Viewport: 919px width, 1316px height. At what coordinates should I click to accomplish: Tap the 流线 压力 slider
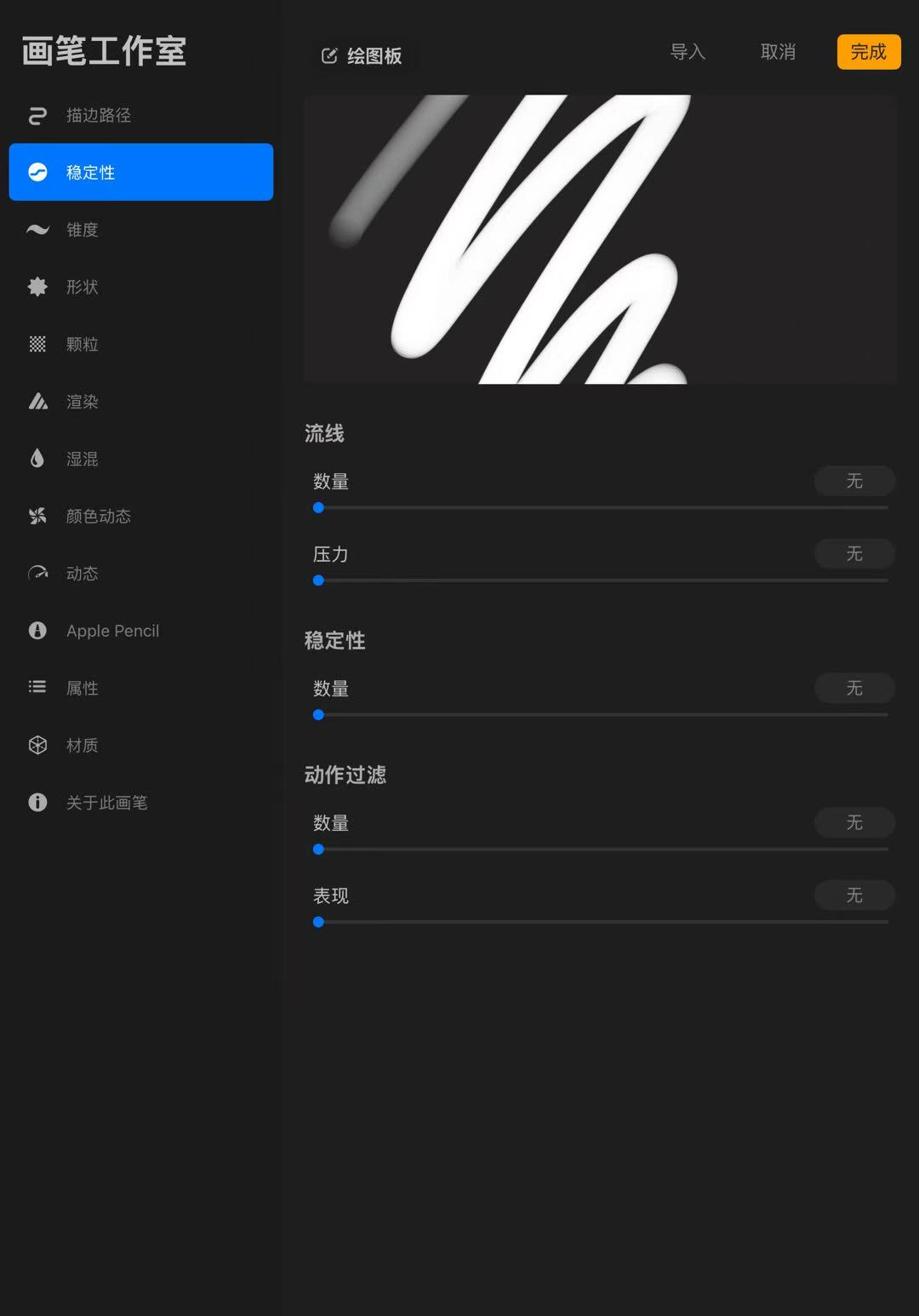[x=601, y=581]
